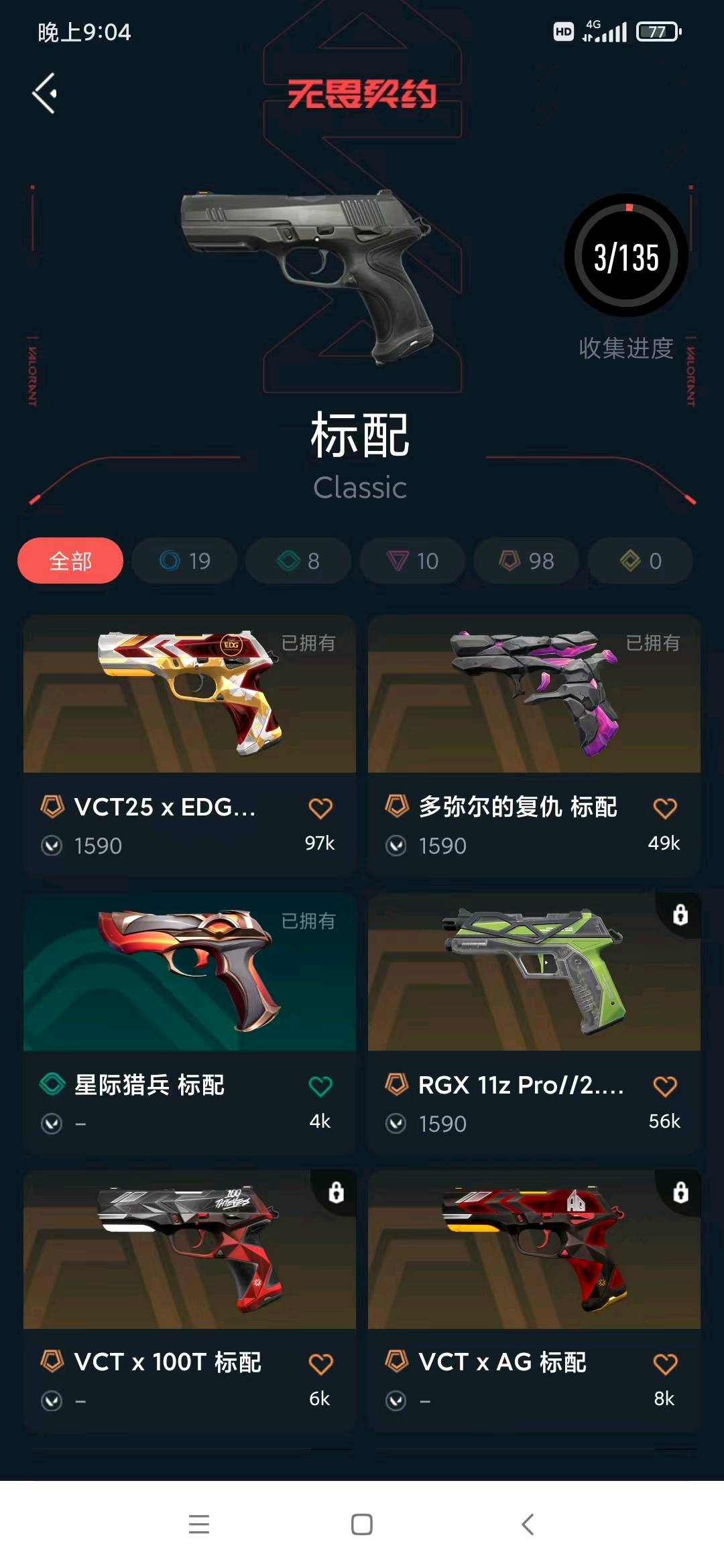Filter skins by the tier showing 8
The image size is (724, 1568).
[298, 560]
